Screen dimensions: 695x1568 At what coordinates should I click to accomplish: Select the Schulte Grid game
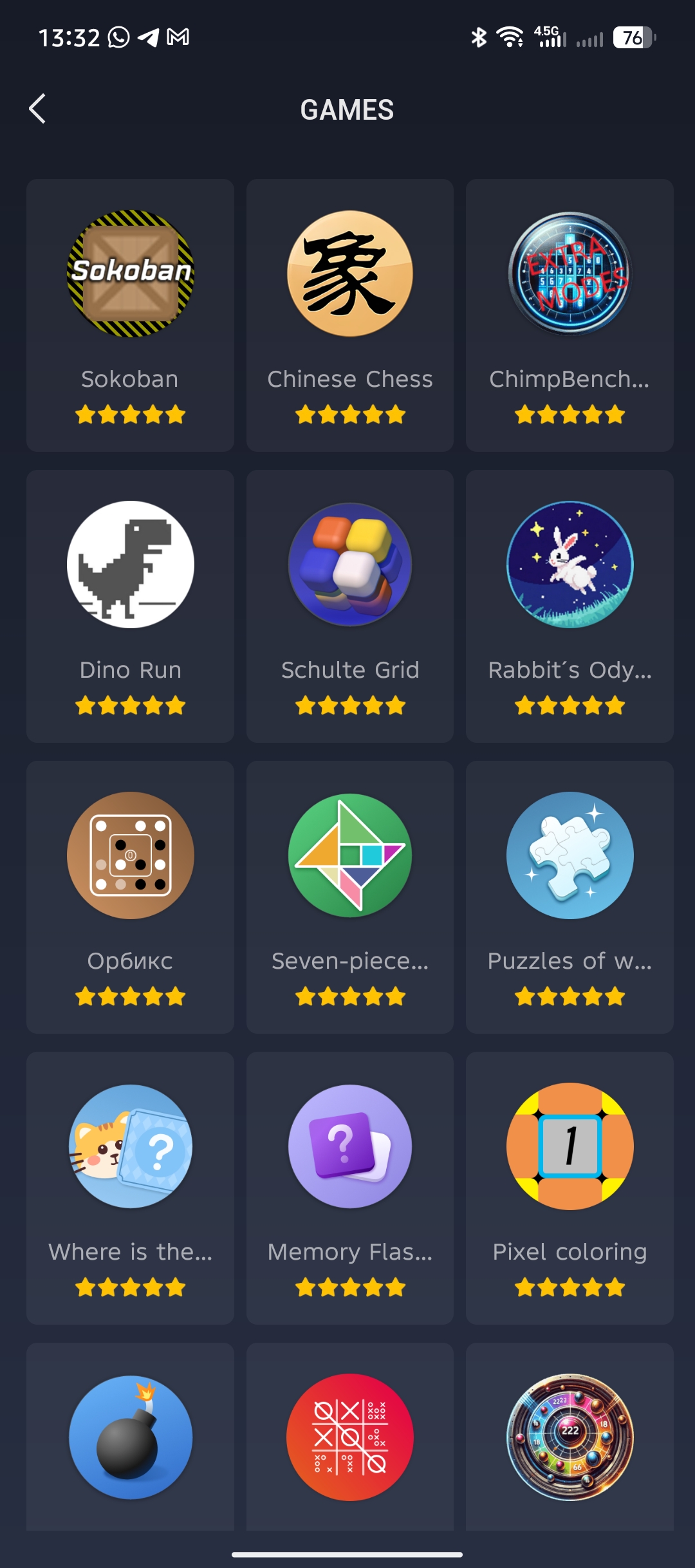(349, 606)
